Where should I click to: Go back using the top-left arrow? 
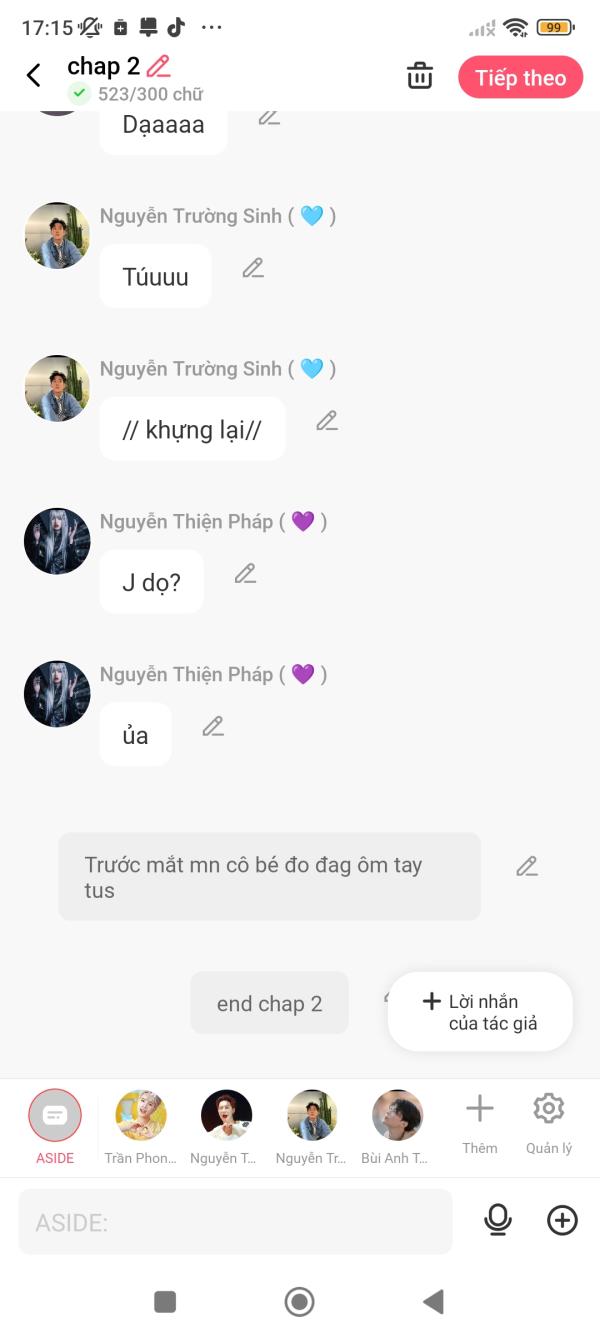[x=34, y=76]
